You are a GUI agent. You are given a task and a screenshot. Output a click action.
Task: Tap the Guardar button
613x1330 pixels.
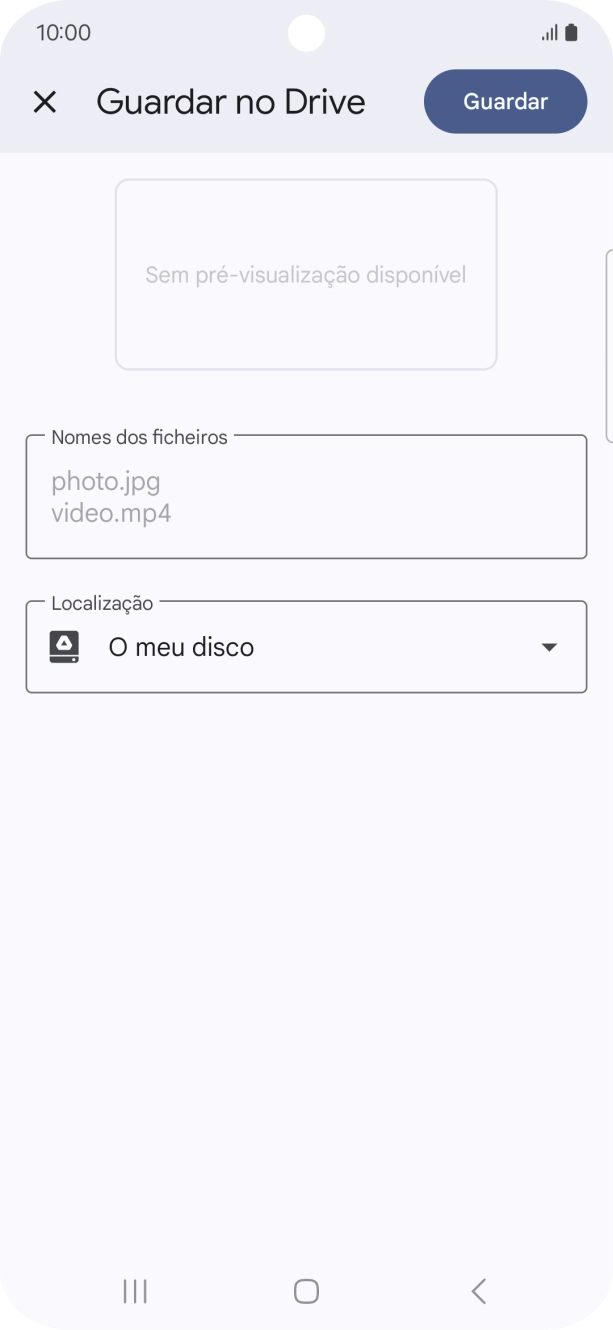tap(505, 102)
